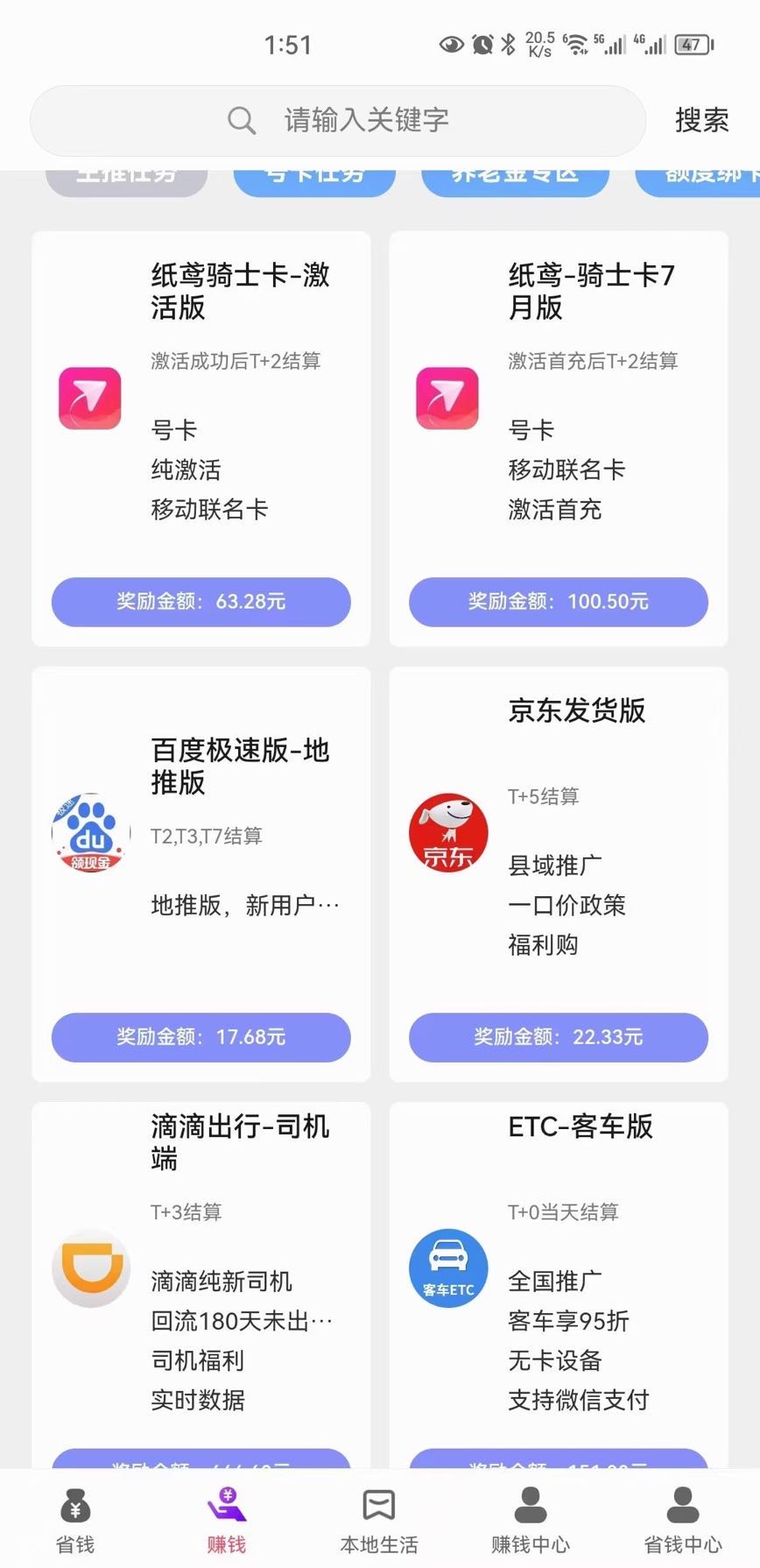Viewport: 760px width, 1568px height.
Task: Tap the 17.68元 reward button
Action: pos(201,1037)
